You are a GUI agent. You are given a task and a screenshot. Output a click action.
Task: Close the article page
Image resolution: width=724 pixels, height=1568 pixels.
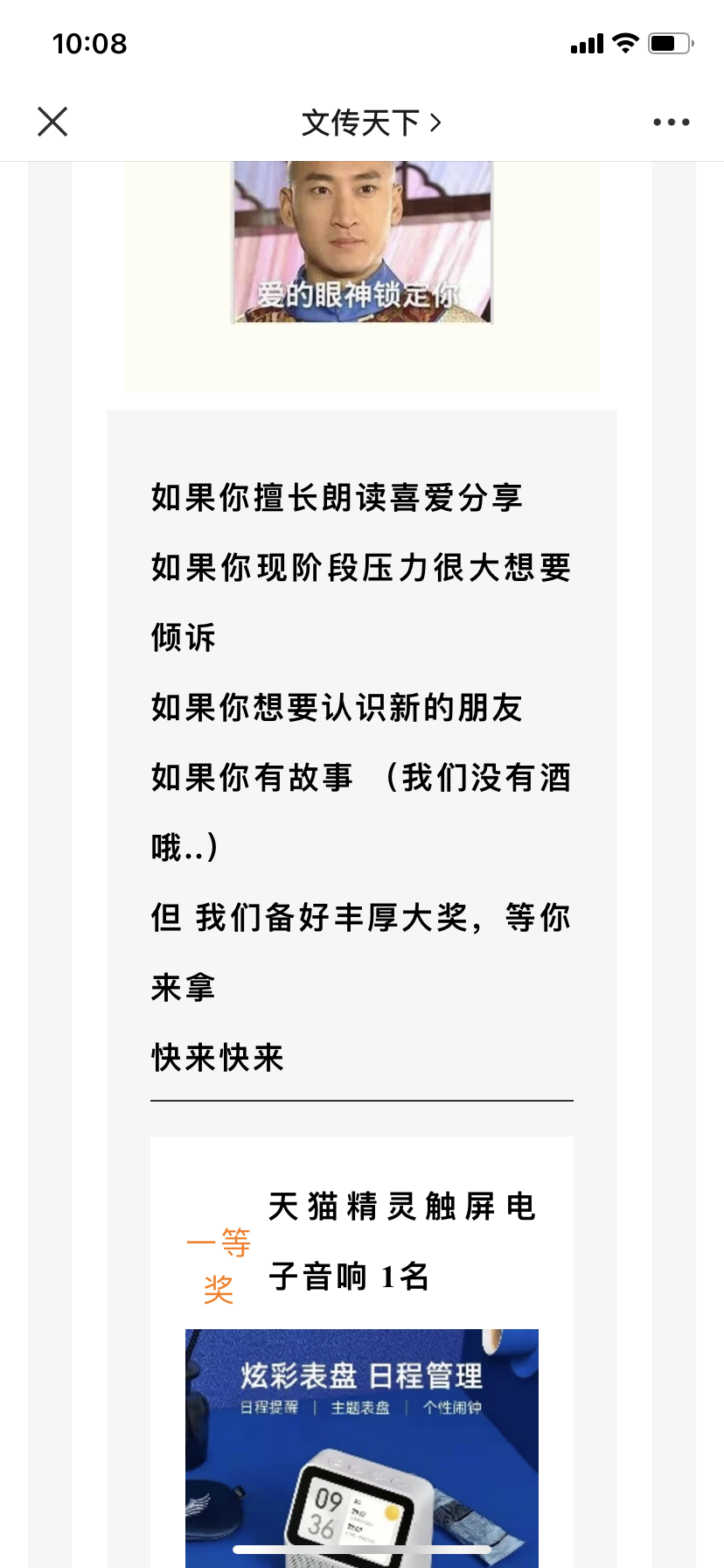point(52,122)
